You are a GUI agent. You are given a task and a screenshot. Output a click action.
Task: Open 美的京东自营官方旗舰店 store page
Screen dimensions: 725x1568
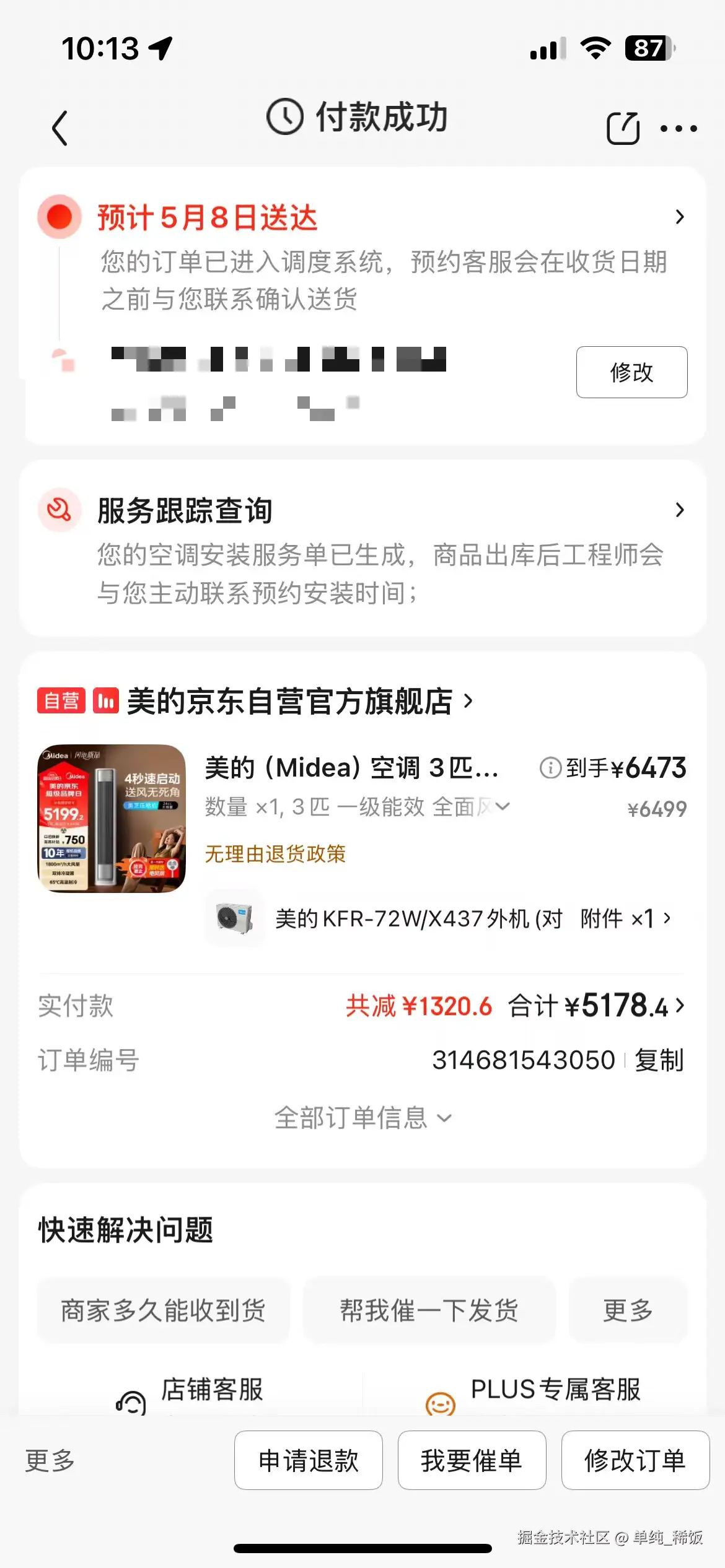[291, 702]
